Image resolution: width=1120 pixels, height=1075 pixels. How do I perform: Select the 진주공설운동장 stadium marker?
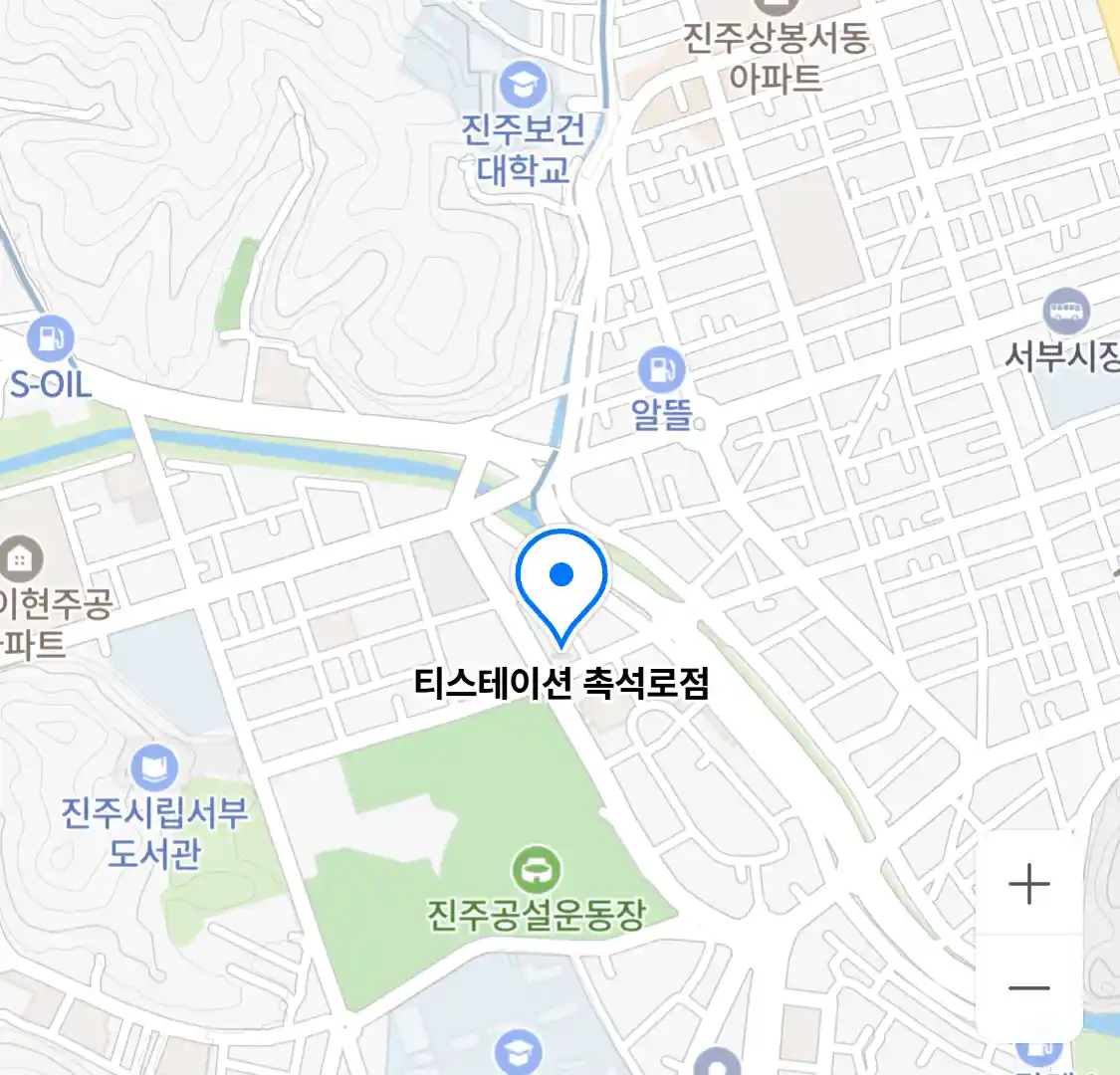point(536,872)
